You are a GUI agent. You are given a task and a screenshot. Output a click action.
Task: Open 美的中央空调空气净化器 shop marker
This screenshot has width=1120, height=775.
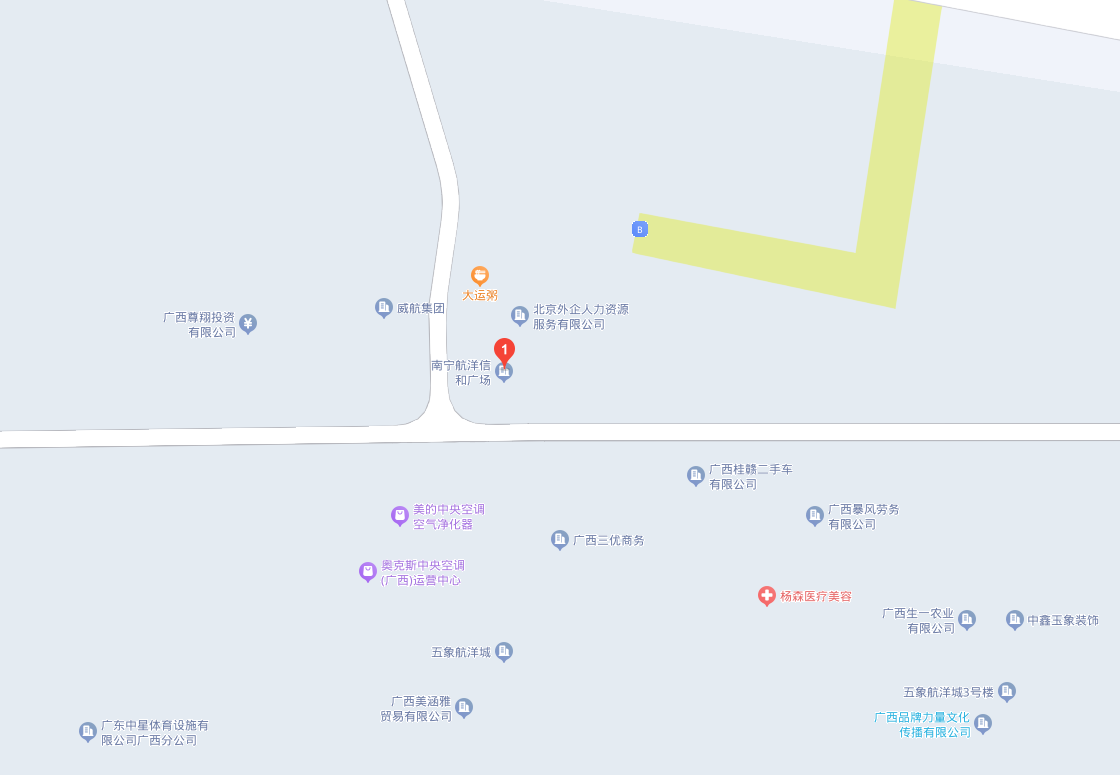(399, 515)
